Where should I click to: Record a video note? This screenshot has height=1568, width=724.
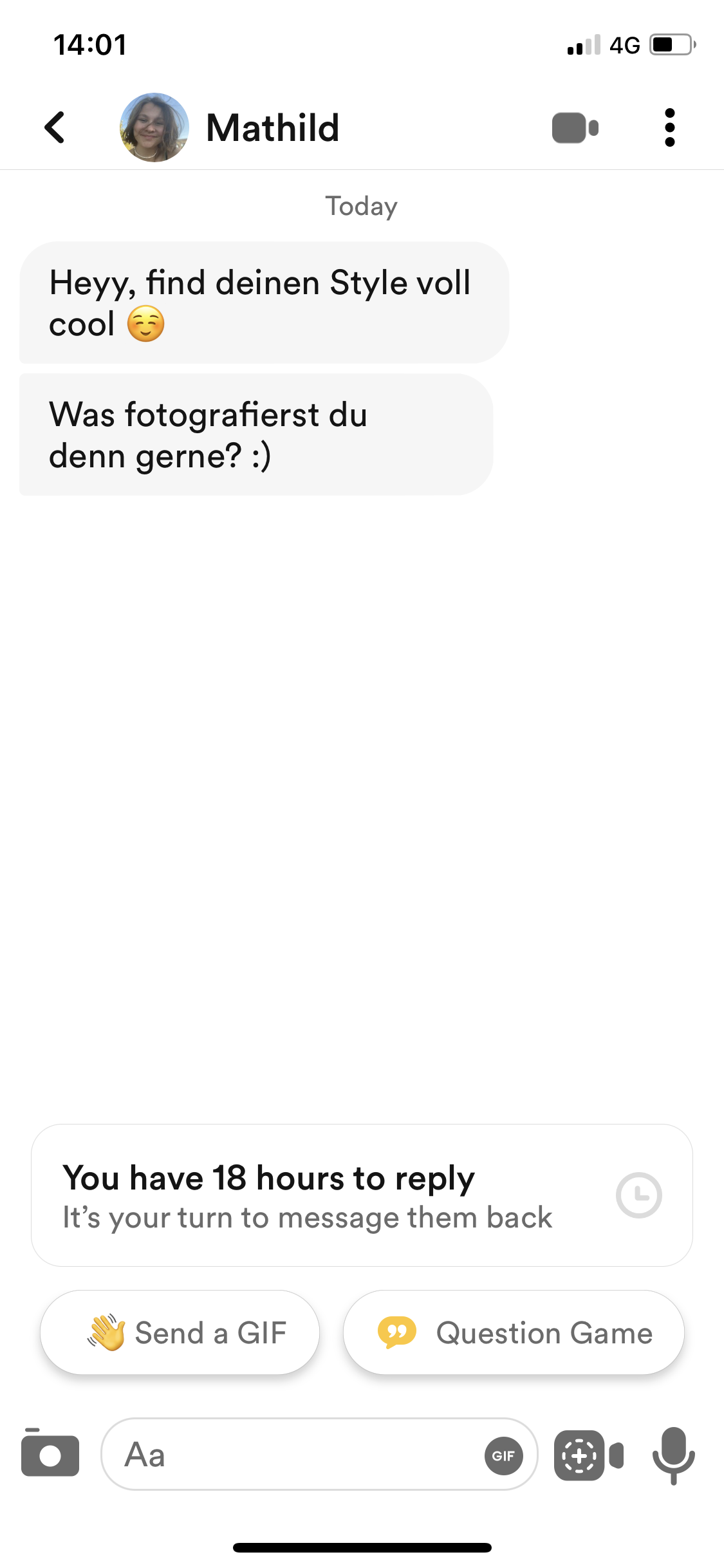click(x=588, y=1455)
